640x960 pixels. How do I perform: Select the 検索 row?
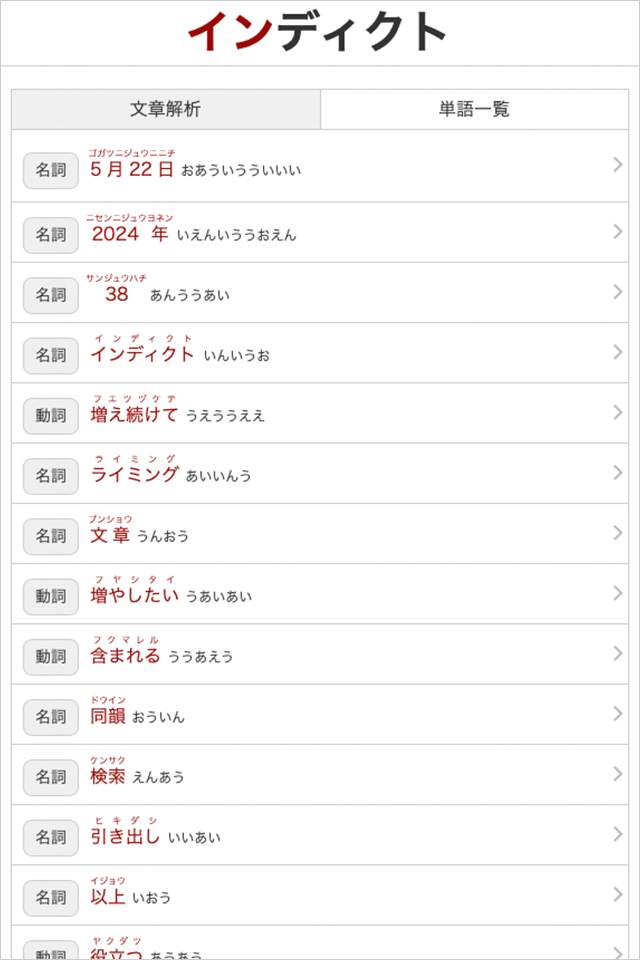pos(320,775)
